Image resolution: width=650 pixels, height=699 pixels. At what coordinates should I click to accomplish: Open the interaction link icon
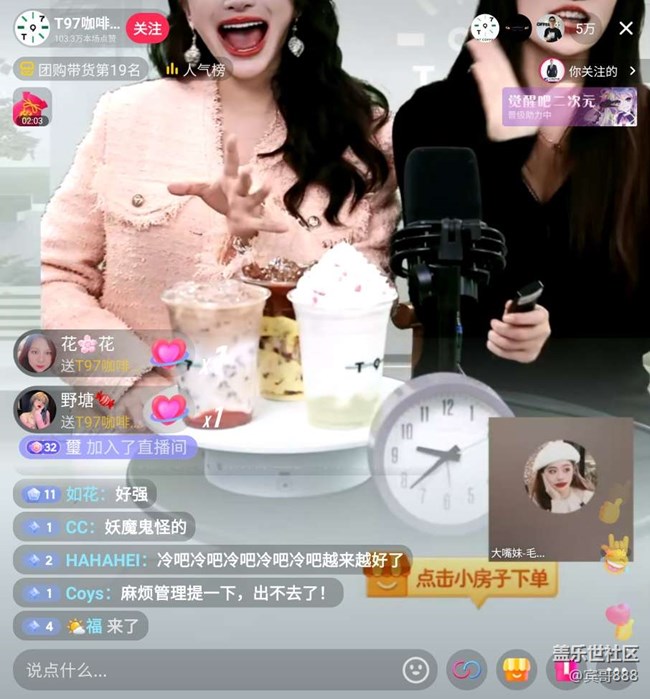(466, 669)
